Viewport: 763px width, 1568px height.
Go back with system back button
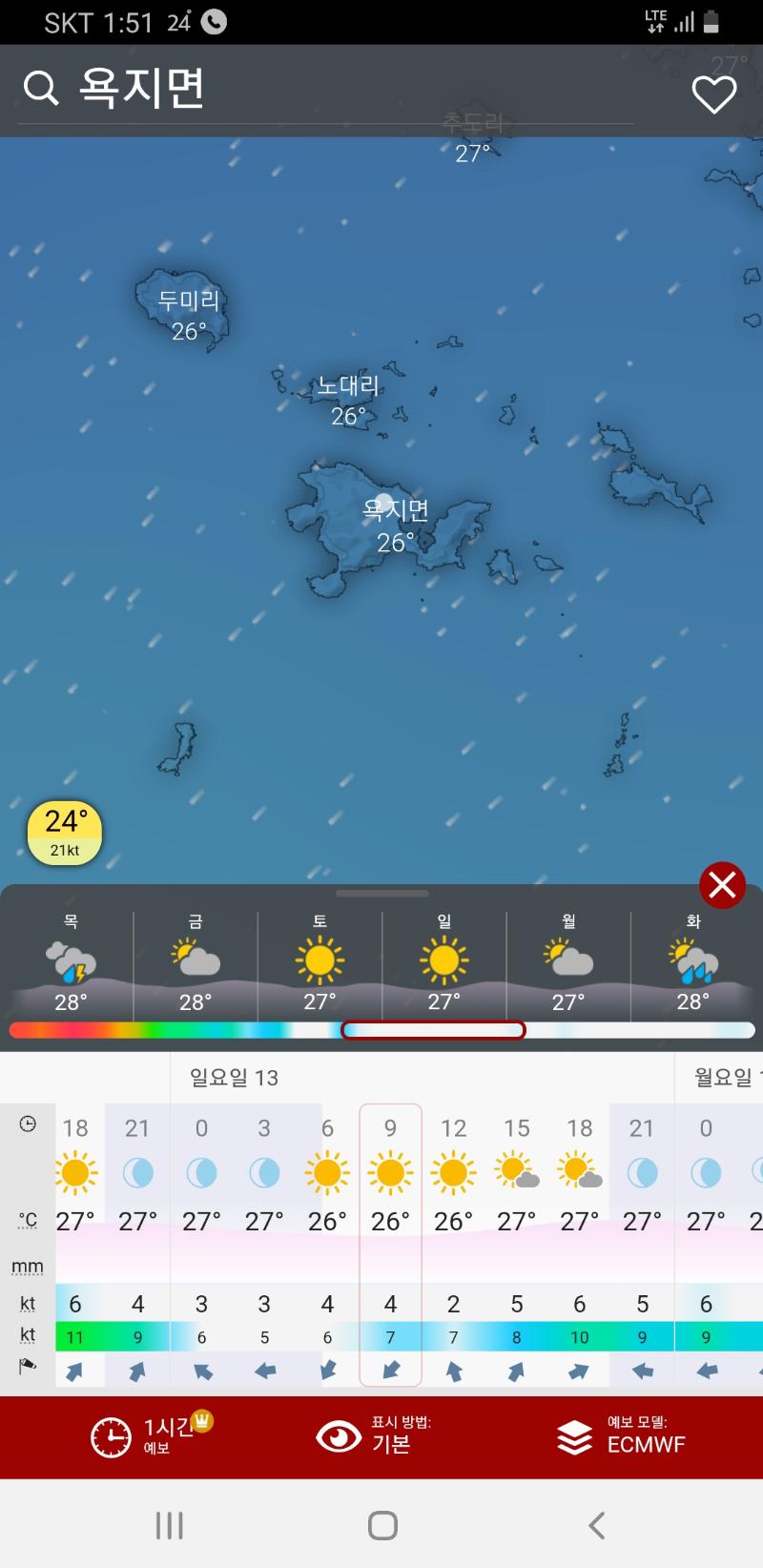(x=596, y=1525)
